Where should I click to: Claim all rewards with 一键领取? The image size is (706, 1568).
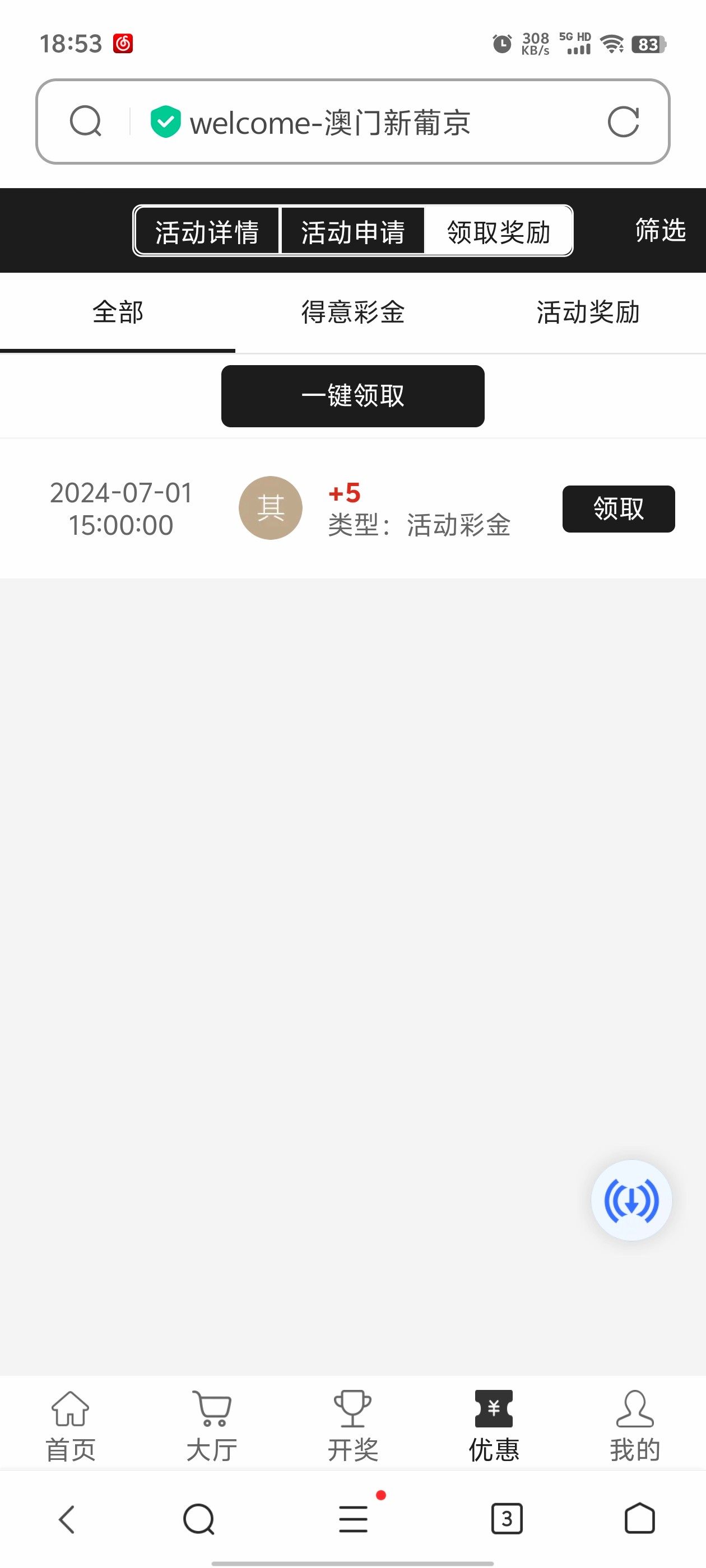click(352, 396)
